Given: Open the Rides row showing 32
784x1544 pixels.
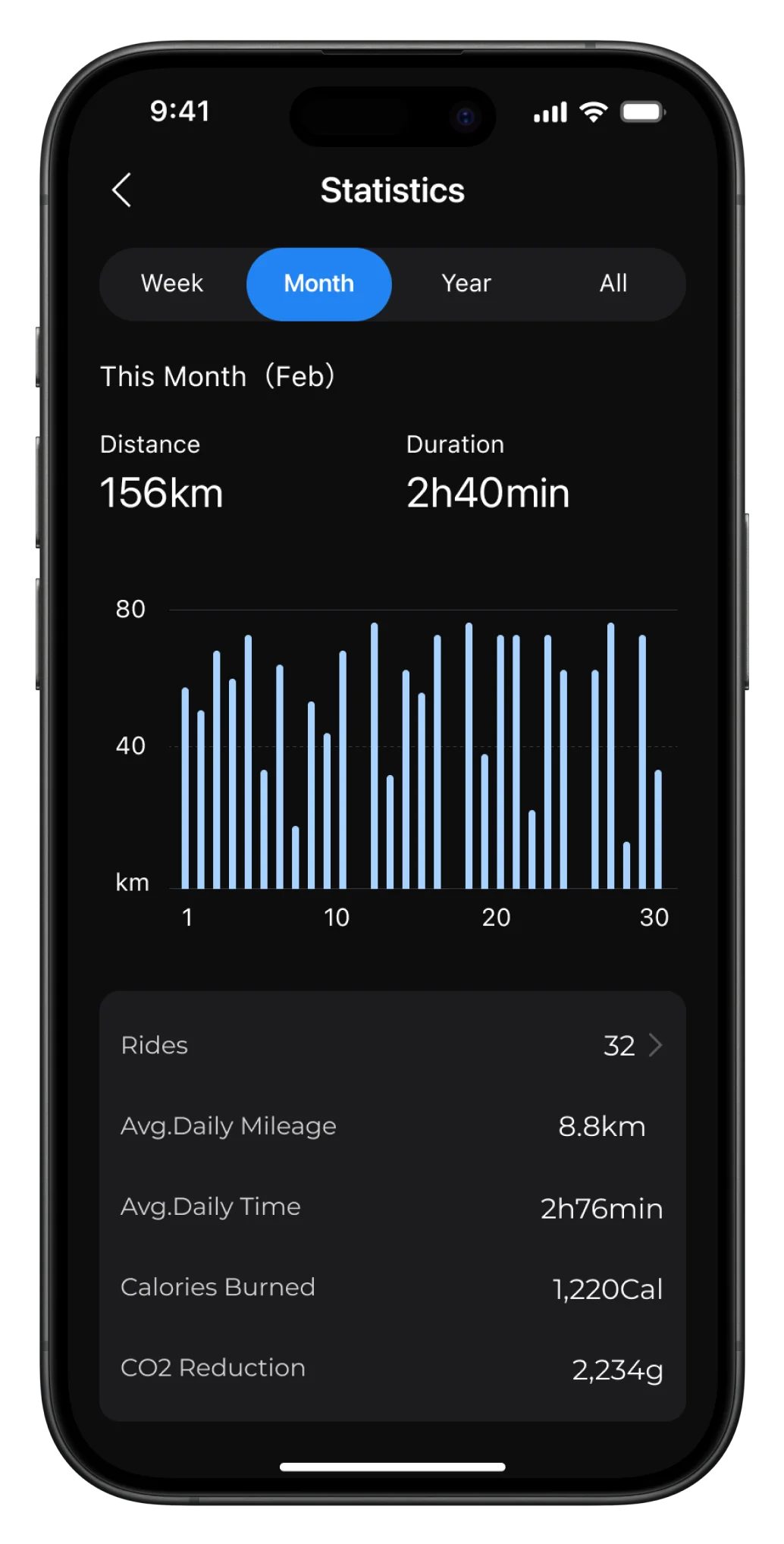Looking at the screenshot, I should click(392, 1045).
